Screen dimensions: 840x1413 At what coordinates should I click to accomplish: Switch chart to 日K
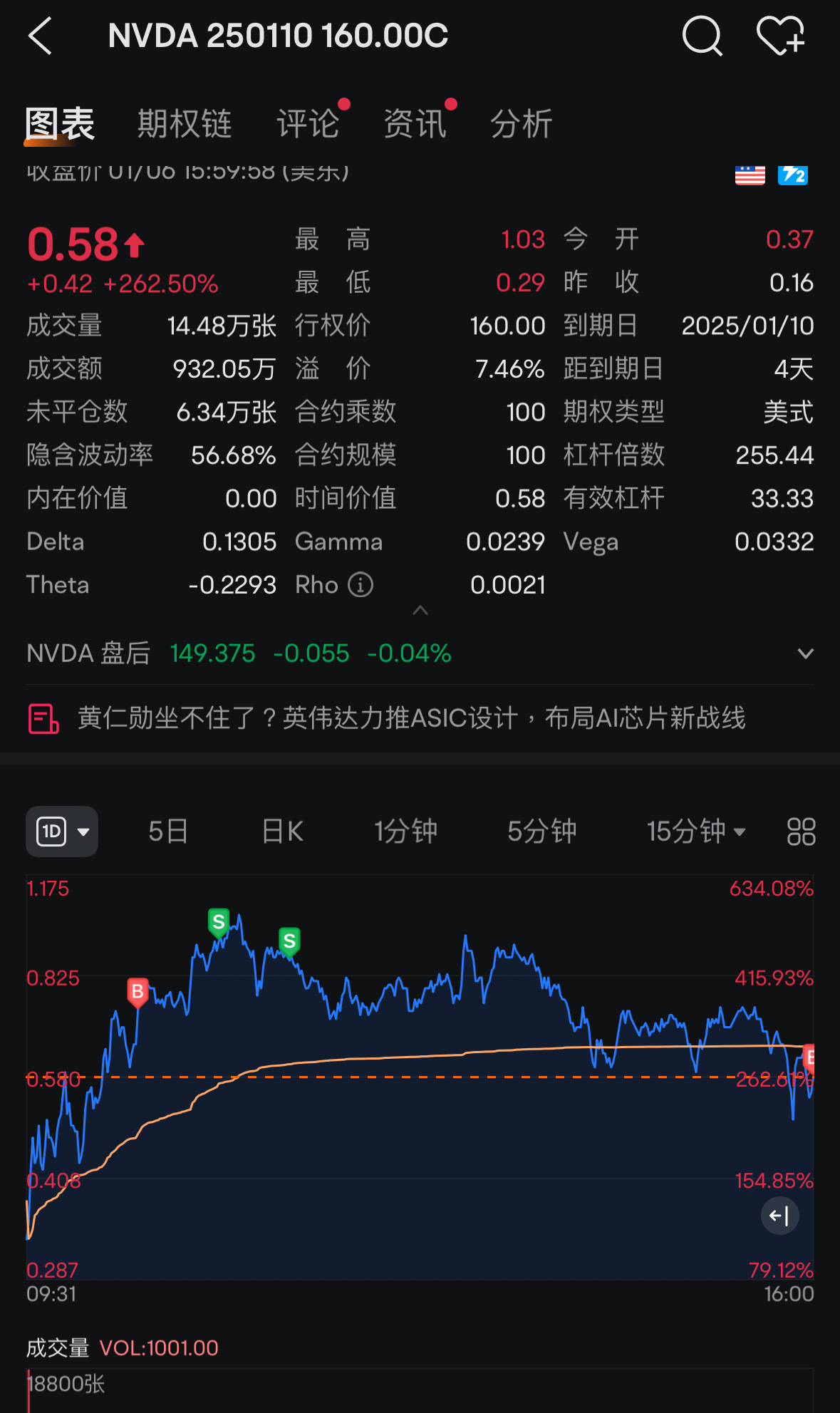point(283,832)
